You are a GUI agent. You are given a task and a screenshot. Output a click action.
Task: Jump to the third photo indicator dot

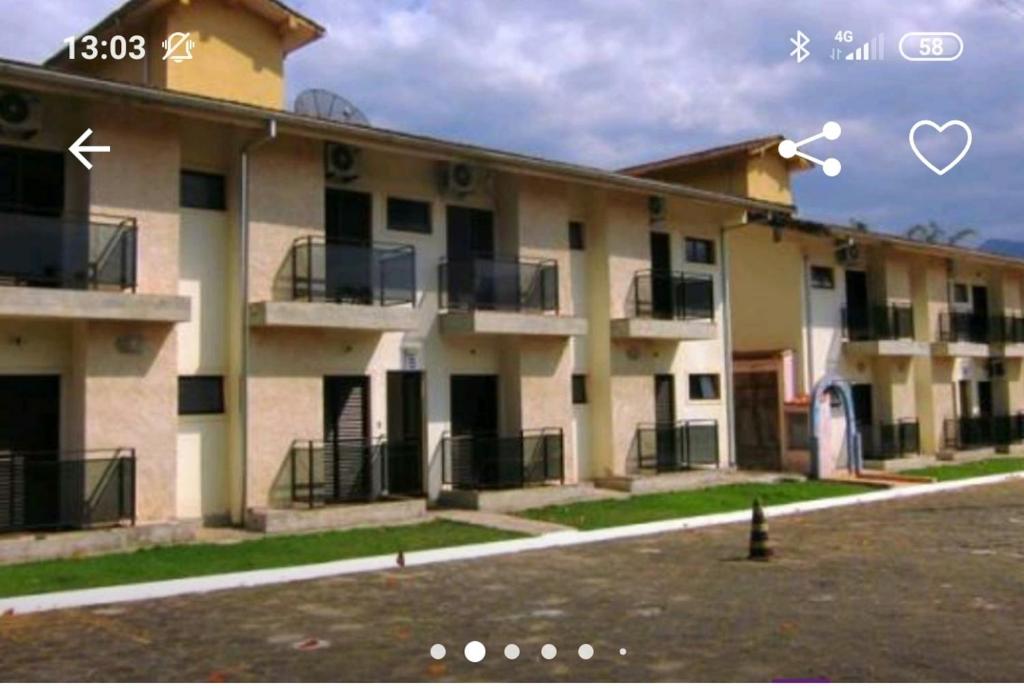click(512, 651)
